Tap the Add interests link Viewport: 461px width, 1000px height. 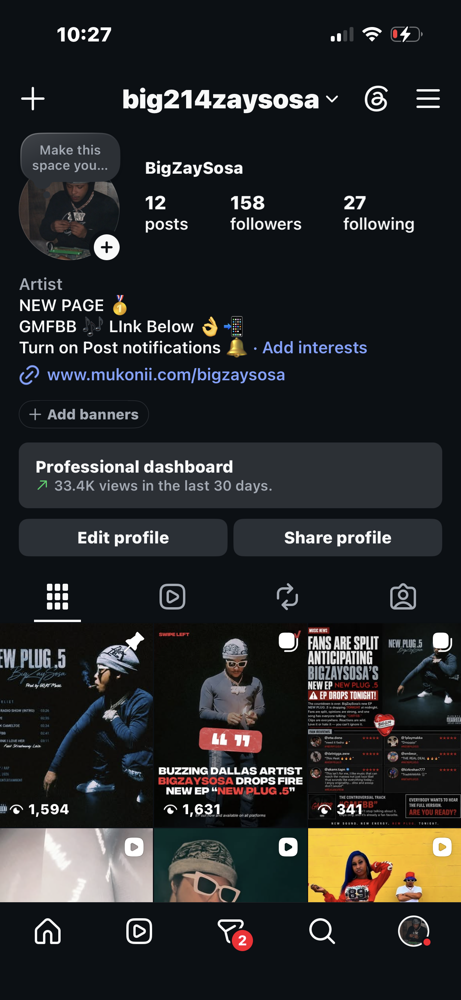click(x=314, y=348)
